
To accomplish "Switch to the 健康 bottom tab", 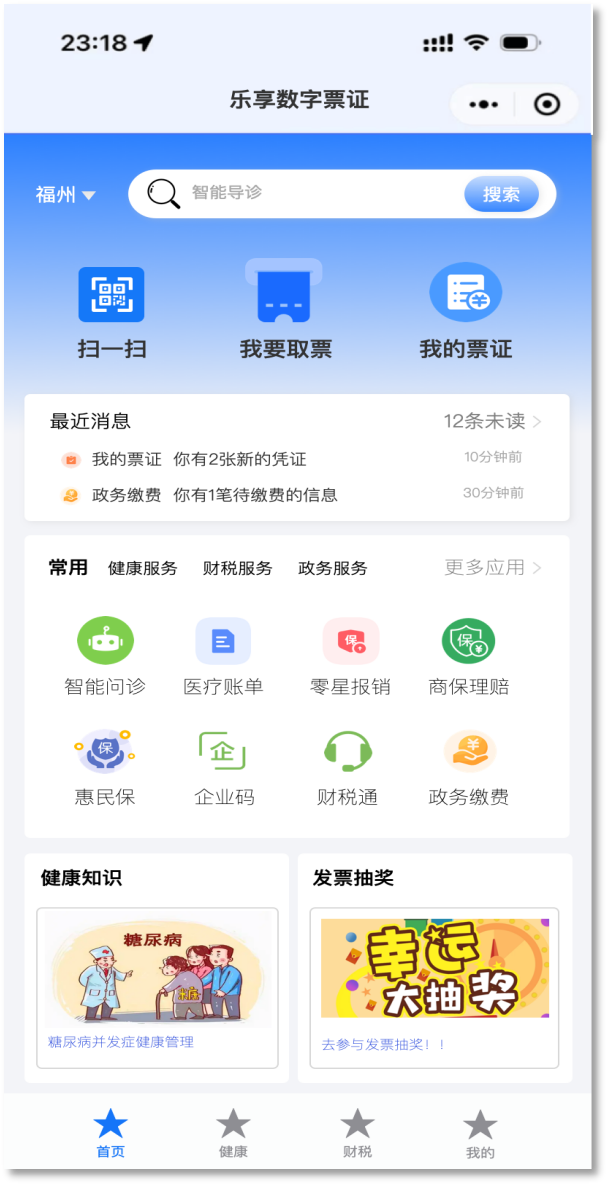I will 233,1132.
